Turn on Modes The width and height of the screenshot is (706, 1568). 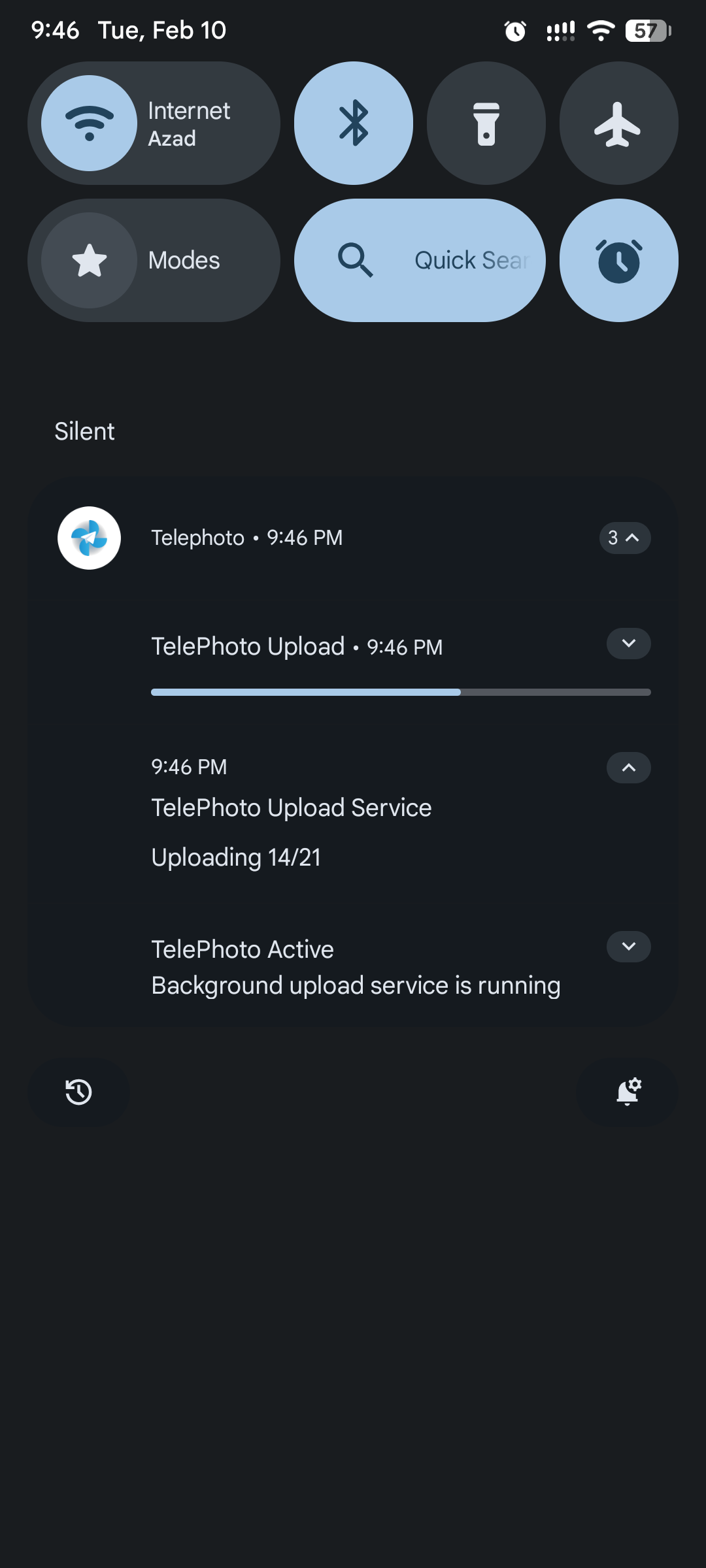[x=154, y=259]
